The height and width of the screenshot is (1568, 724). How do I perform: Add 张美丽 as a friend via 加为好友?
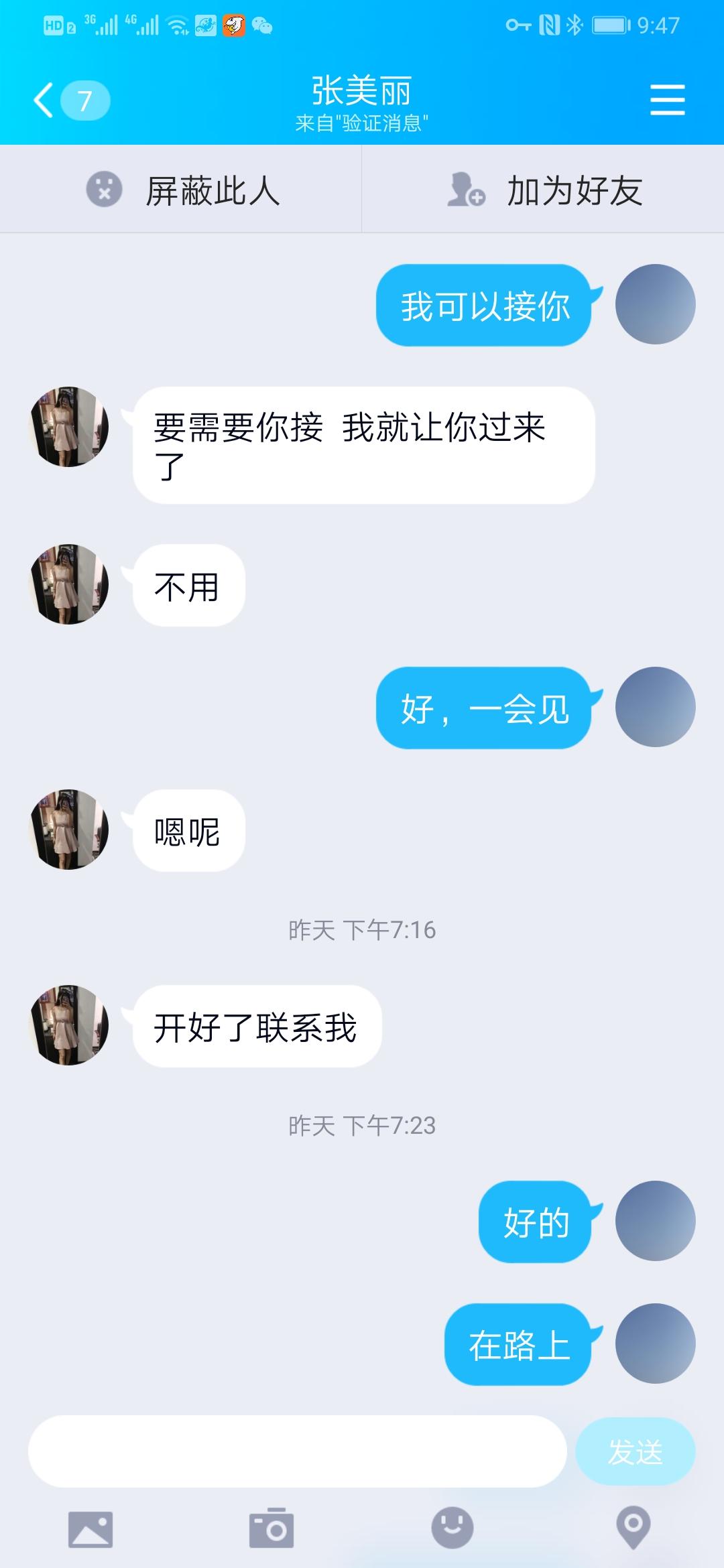click(543, 190)
